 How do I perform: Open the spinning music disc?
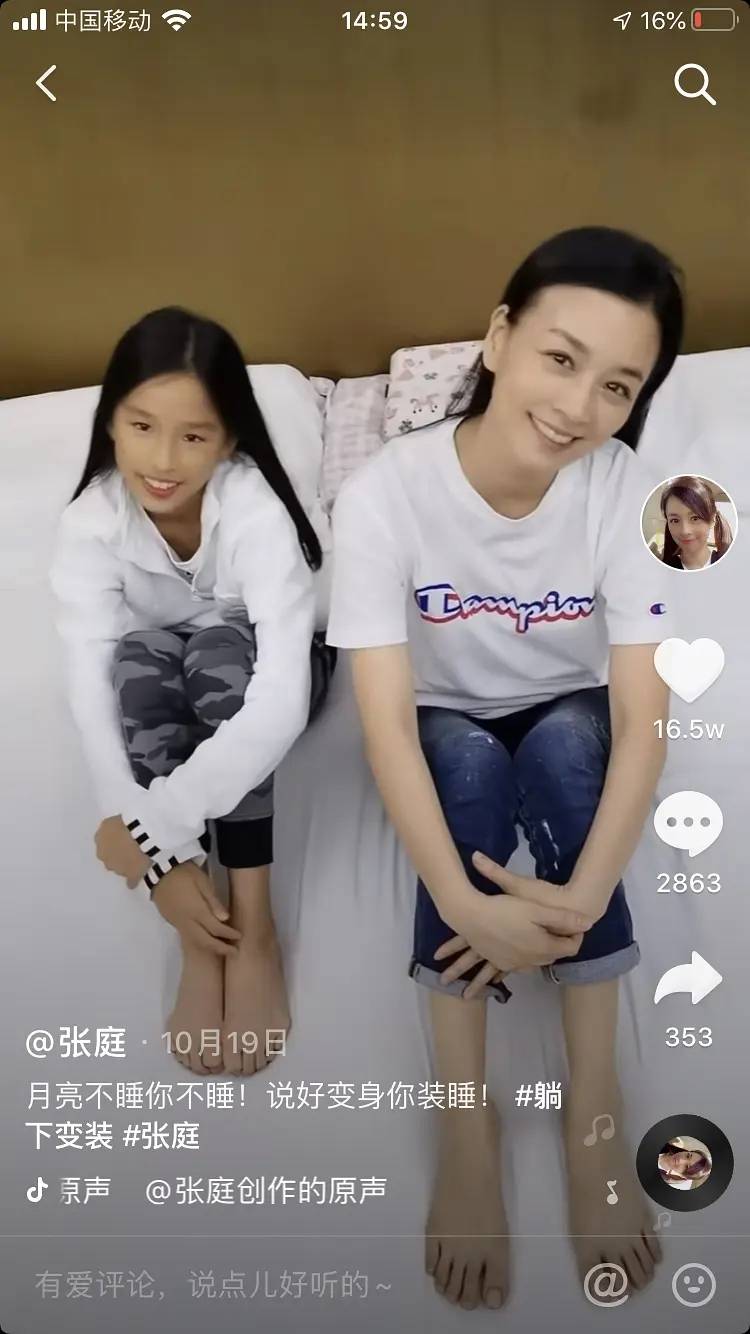[x=685, y=1162]
